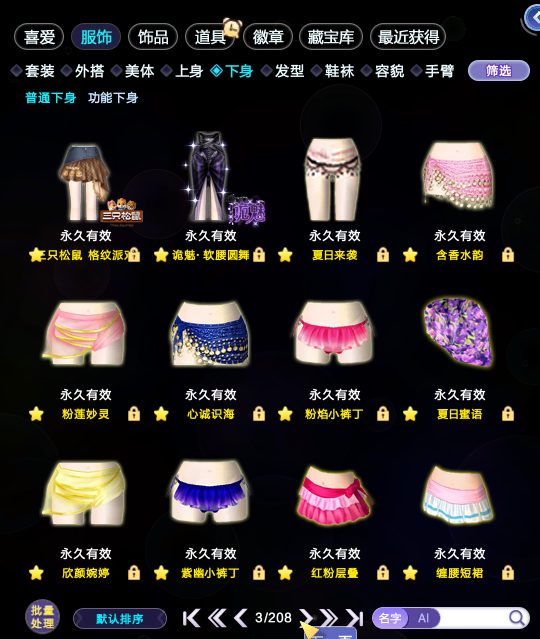
Task: Open the 筛选 filter button
Action: click(x=499, y=71)
